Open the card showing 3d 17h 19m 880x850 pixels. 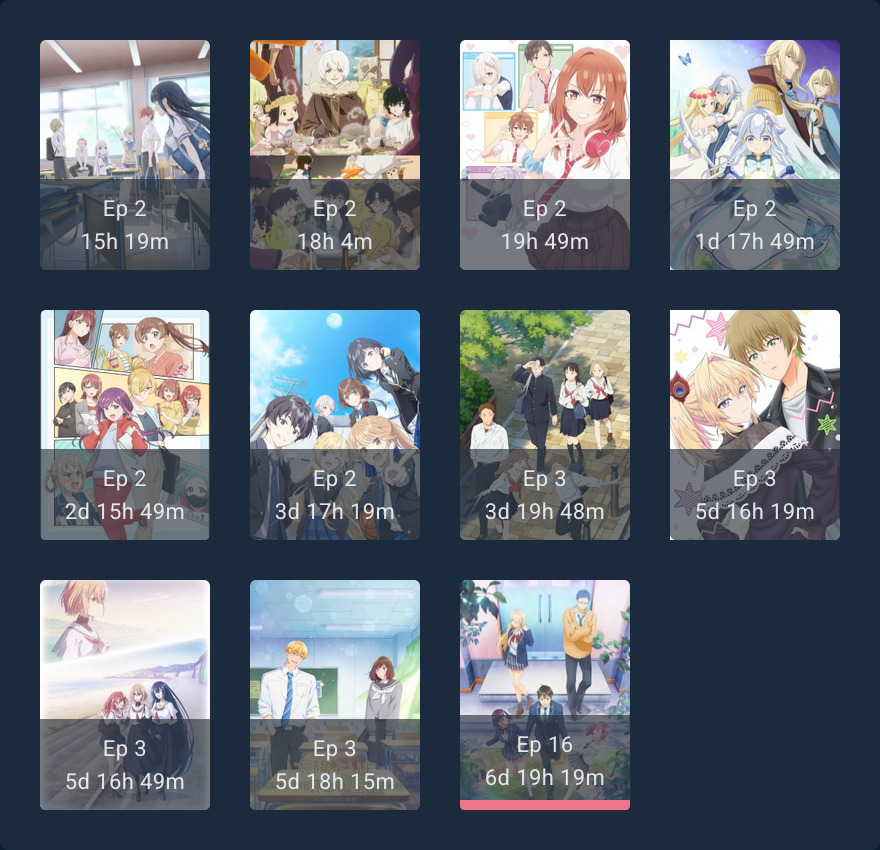335,425
